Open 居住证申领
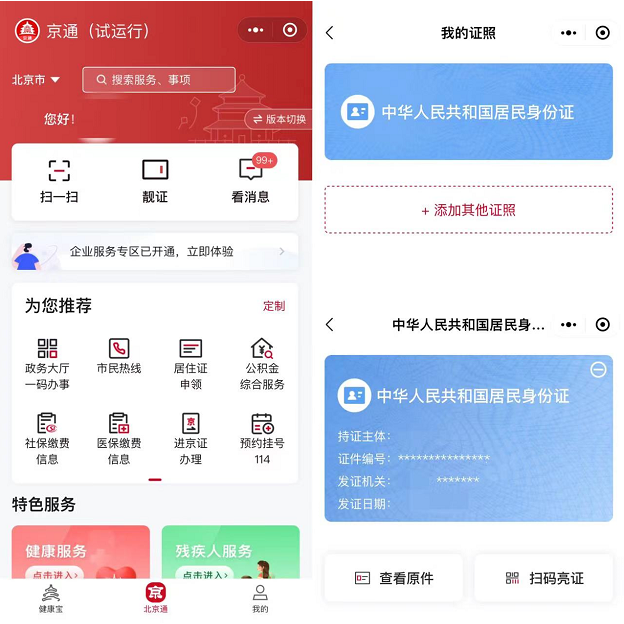The height and width of the screenshot is (624, 624). pyautogui.click(x=190, y=362)
